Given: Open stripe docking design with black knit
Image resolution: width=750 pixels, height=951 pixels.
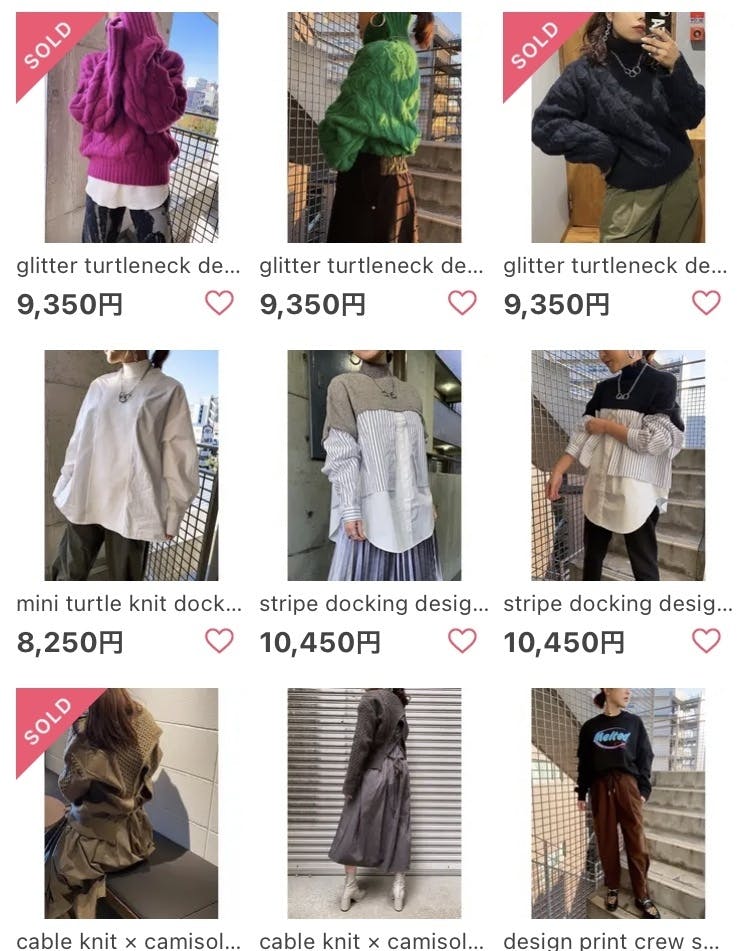Looking at the screenshot, I should (618, 465).
